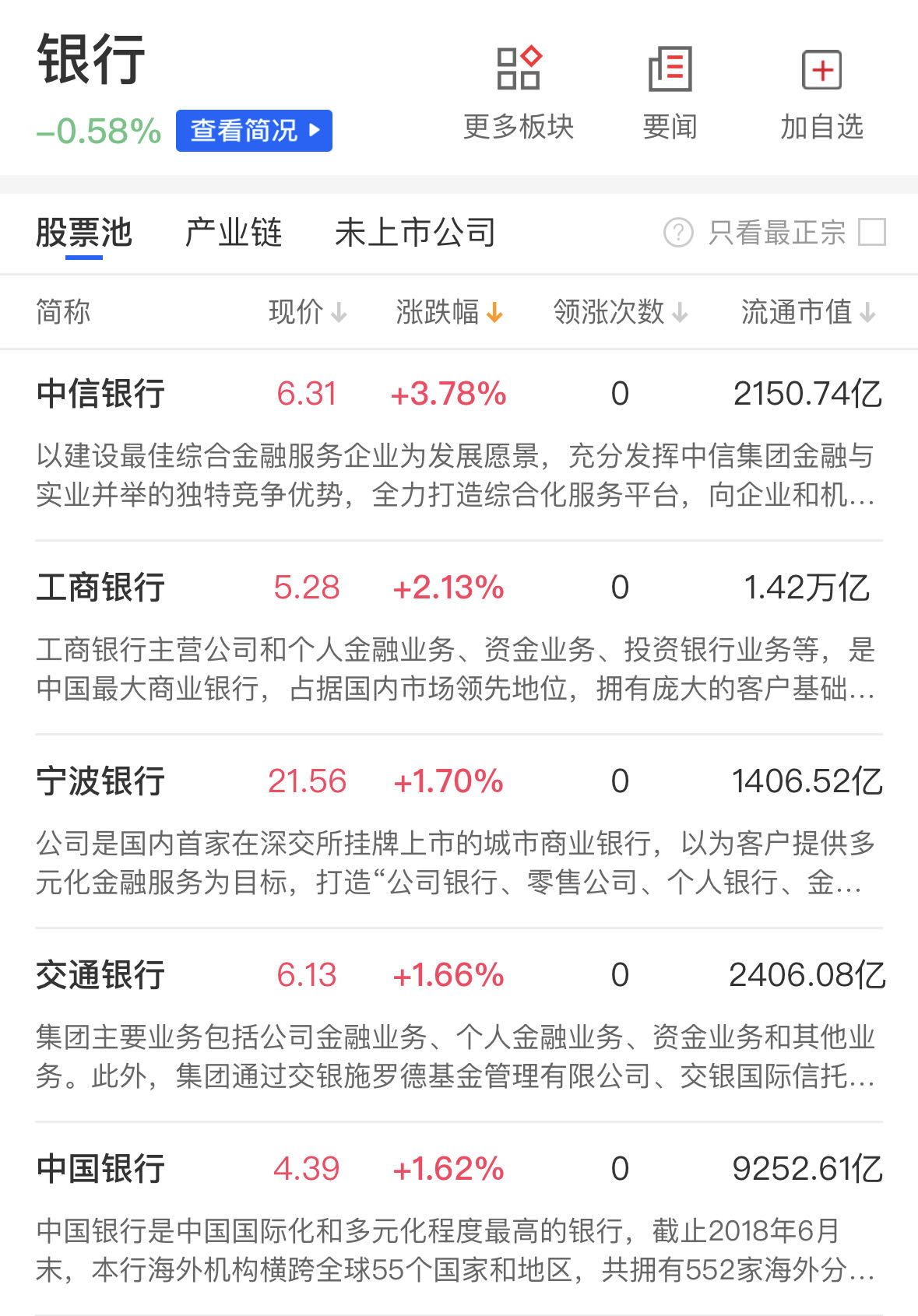Open the 要闻 news section
This screenshot has width=918, height=1316.
[670, 92]
